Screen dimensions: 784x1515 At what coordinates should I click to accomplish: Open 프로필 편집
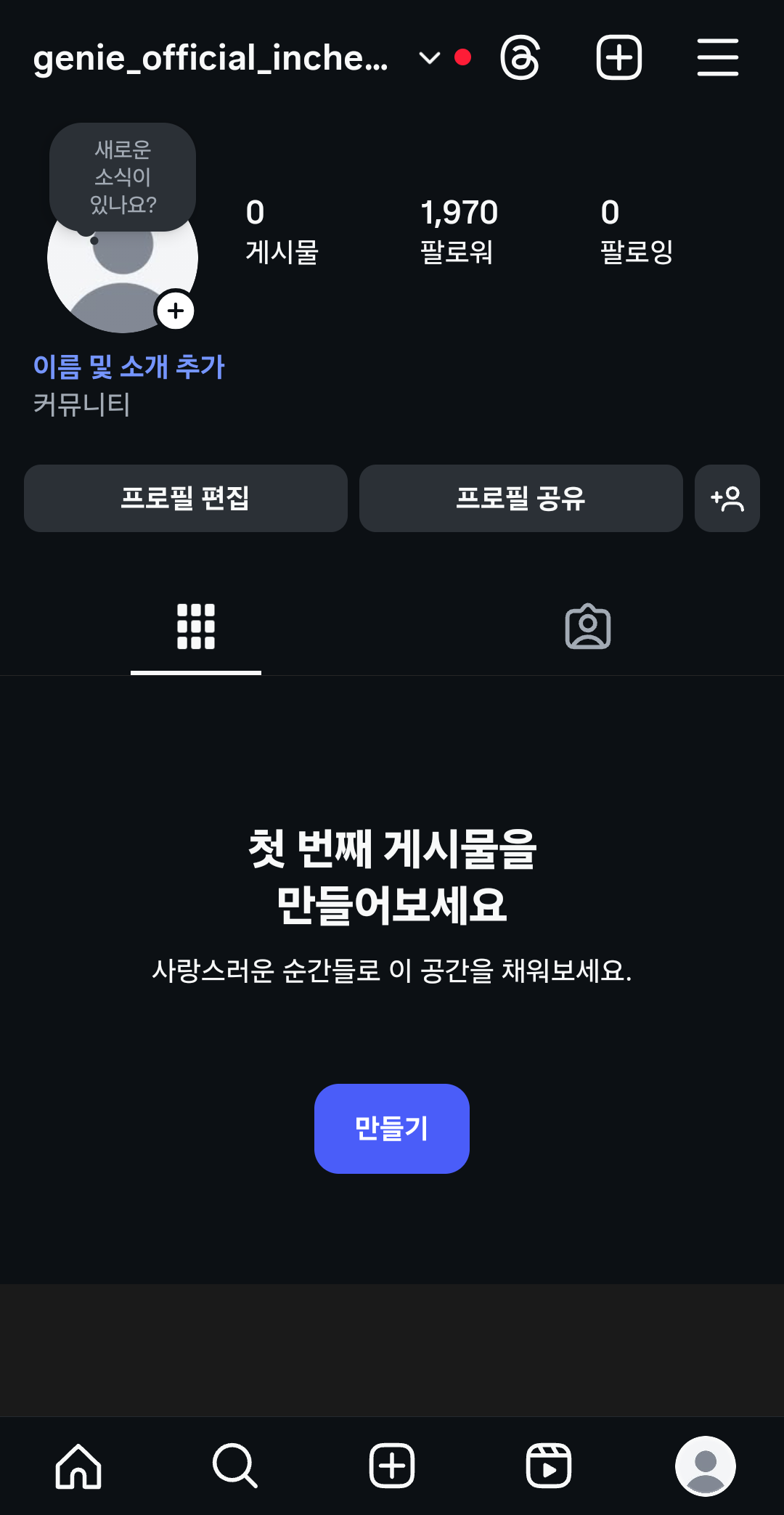pos(185,498)
